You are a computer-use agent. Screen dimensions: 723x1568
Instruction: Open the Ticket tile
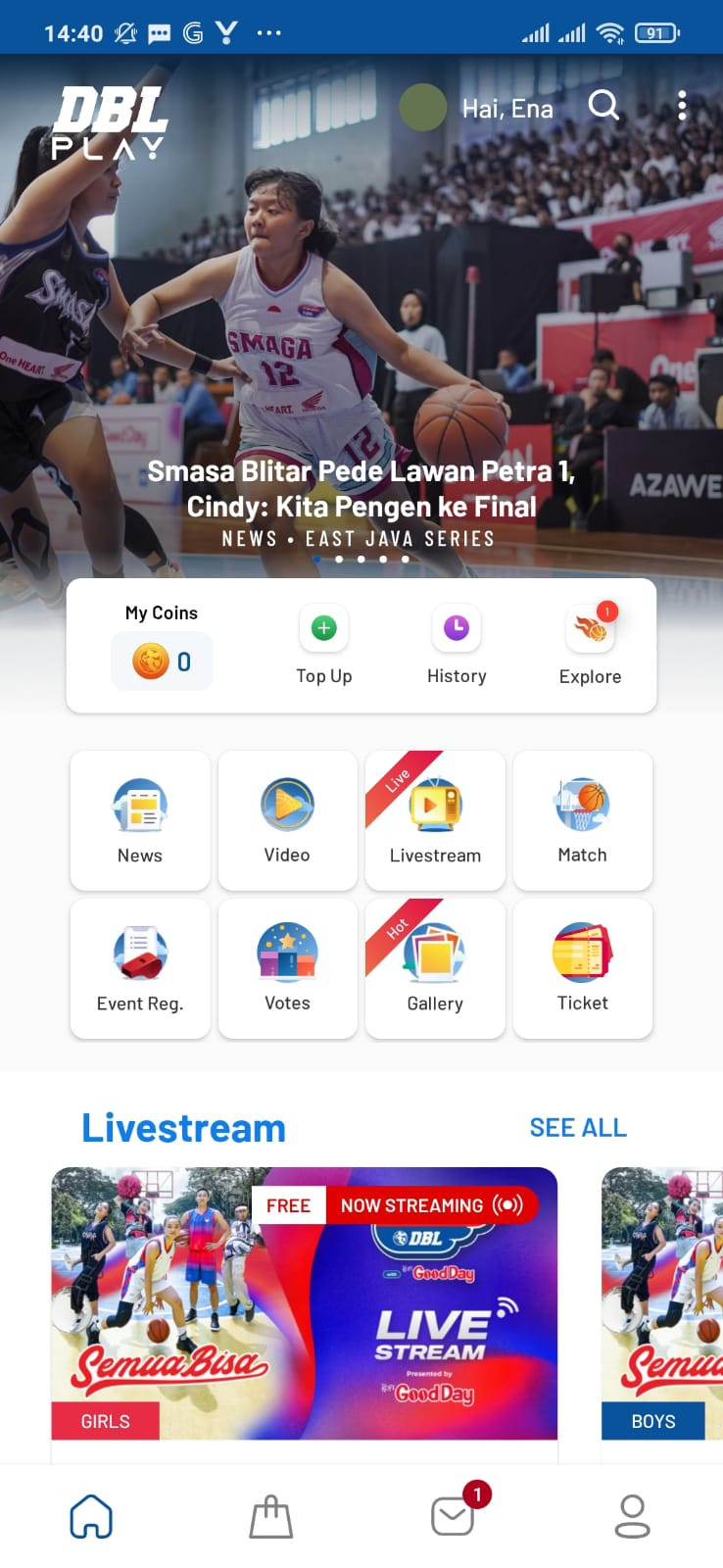pyautogui.click(x=582, y=969)
